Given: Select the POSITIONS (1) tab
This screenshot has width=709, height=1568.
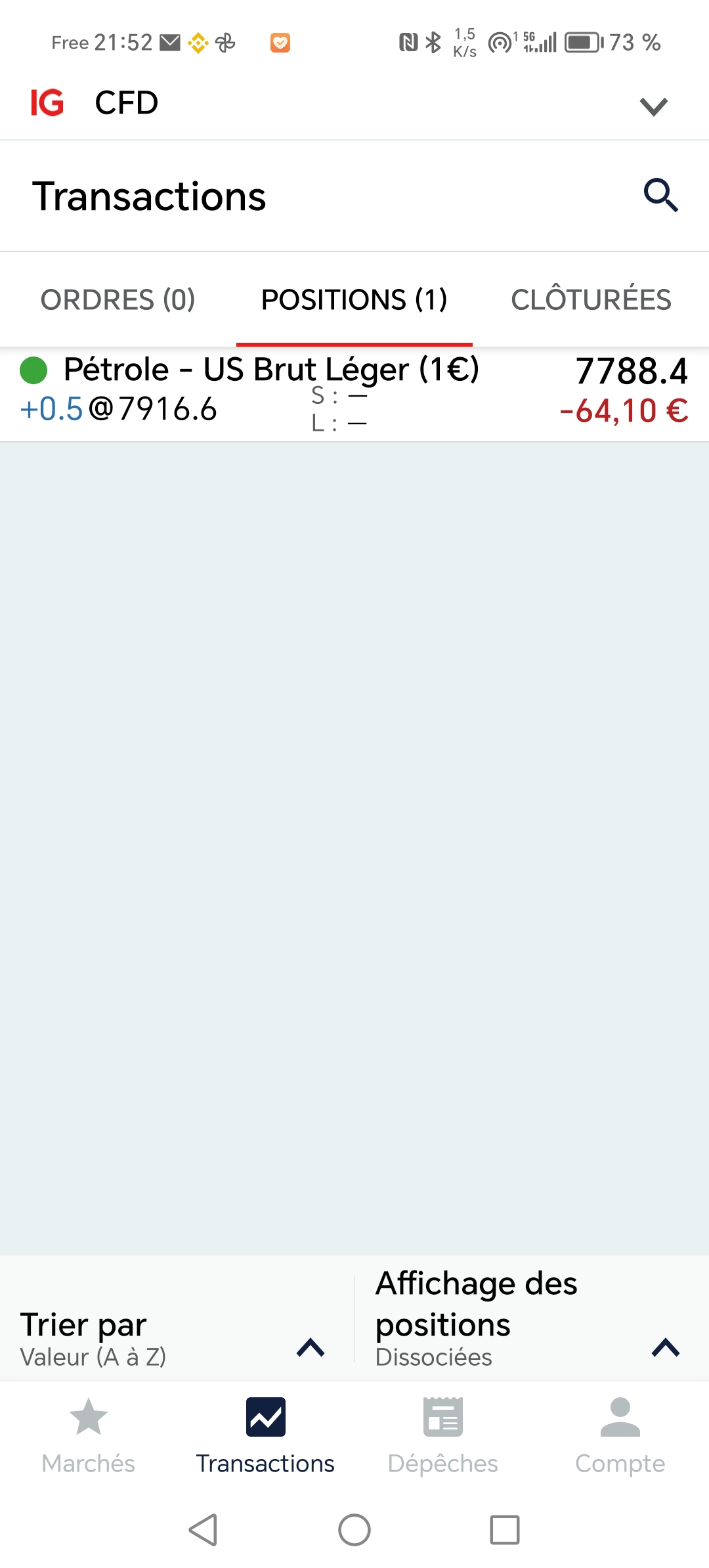Looking at the screenshot, I should [354, 300].
